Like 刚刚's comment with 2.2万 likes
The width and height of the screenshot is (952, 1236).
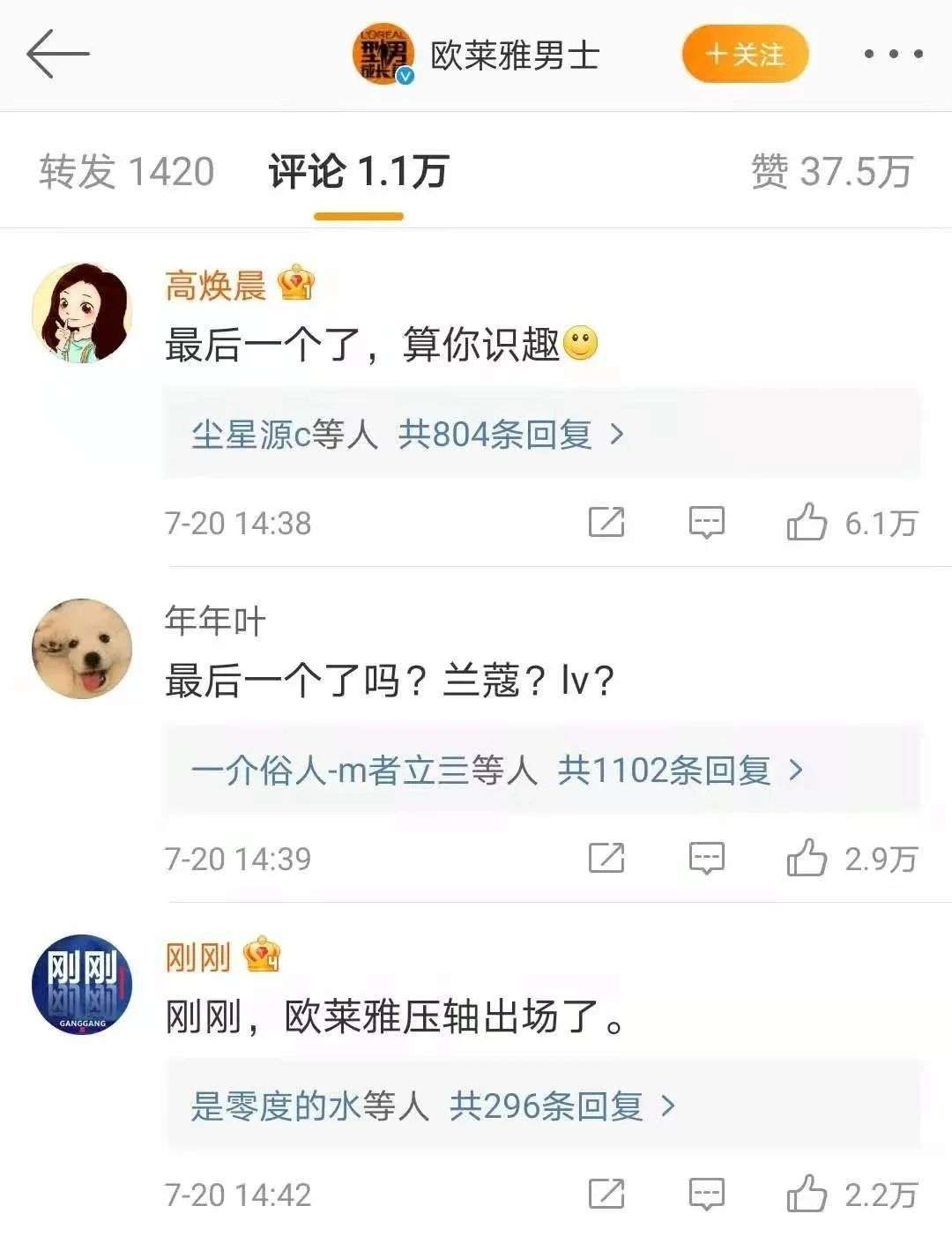pos(807,1195)
